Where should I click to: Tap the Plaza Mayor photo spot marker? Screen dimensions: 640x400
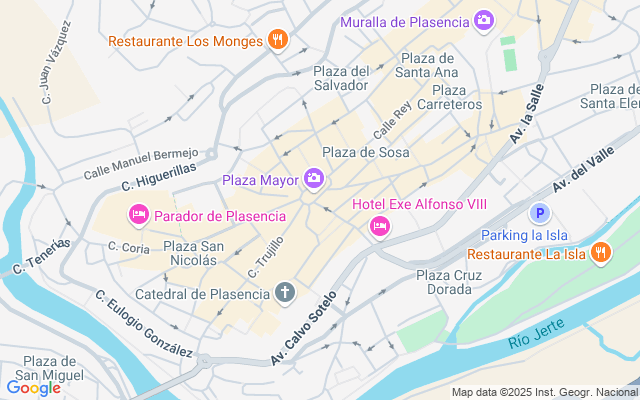(314, 179)
